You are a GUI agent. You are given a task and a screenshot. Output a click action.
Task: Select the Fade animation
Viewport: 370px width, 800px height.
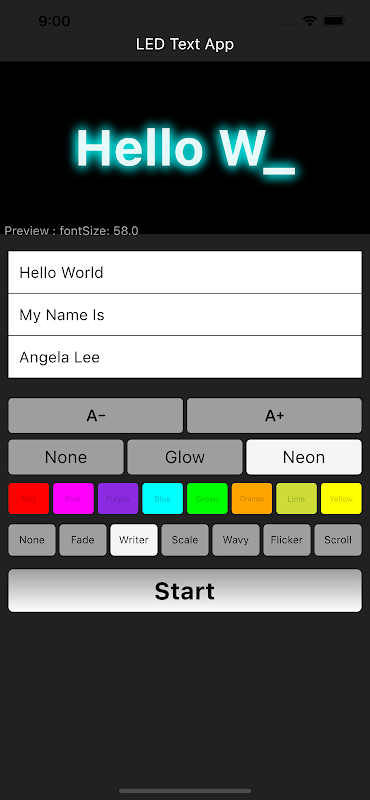coord(83,540)
